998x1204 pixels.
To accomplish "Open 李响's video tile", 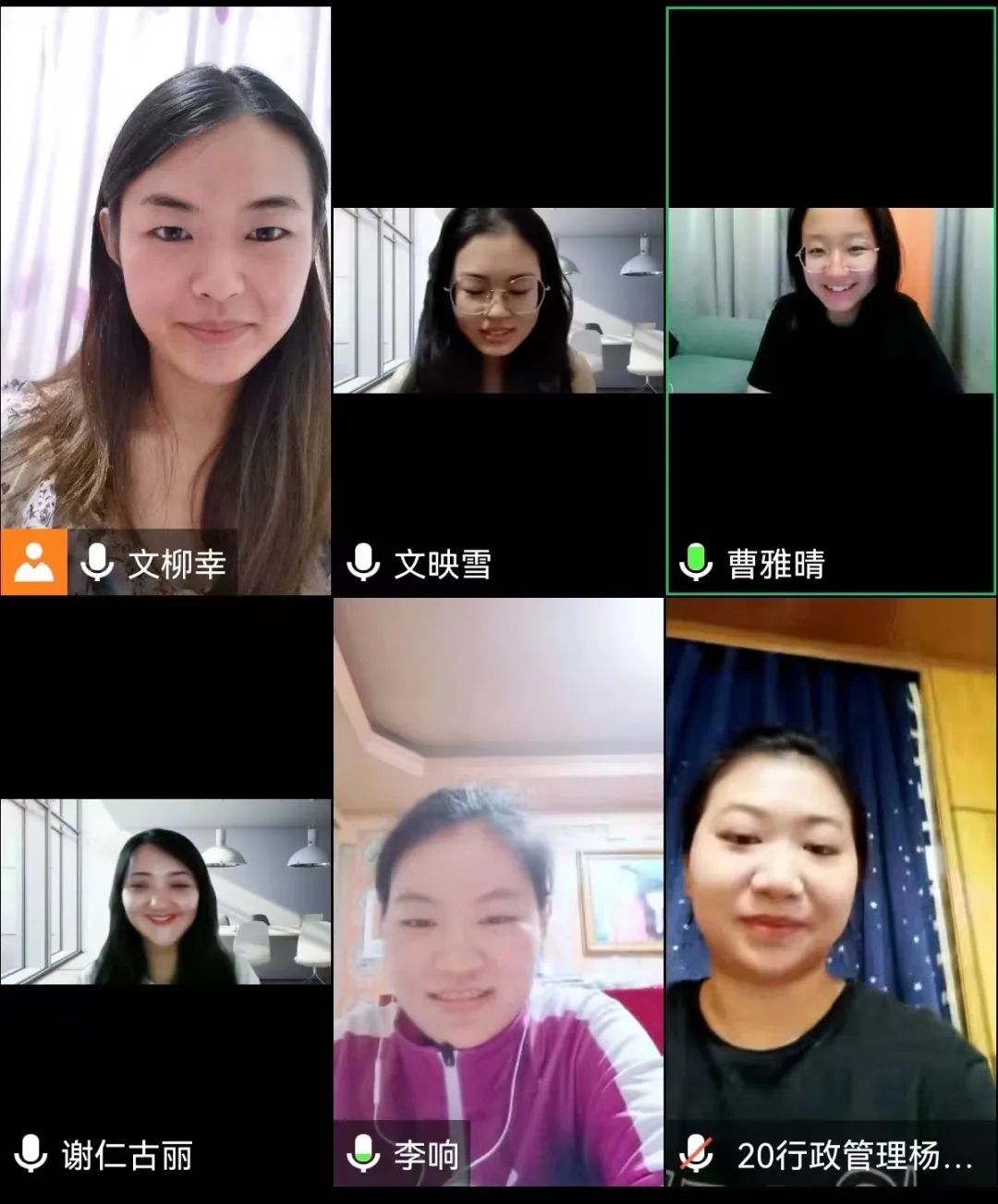I will 498,892.
